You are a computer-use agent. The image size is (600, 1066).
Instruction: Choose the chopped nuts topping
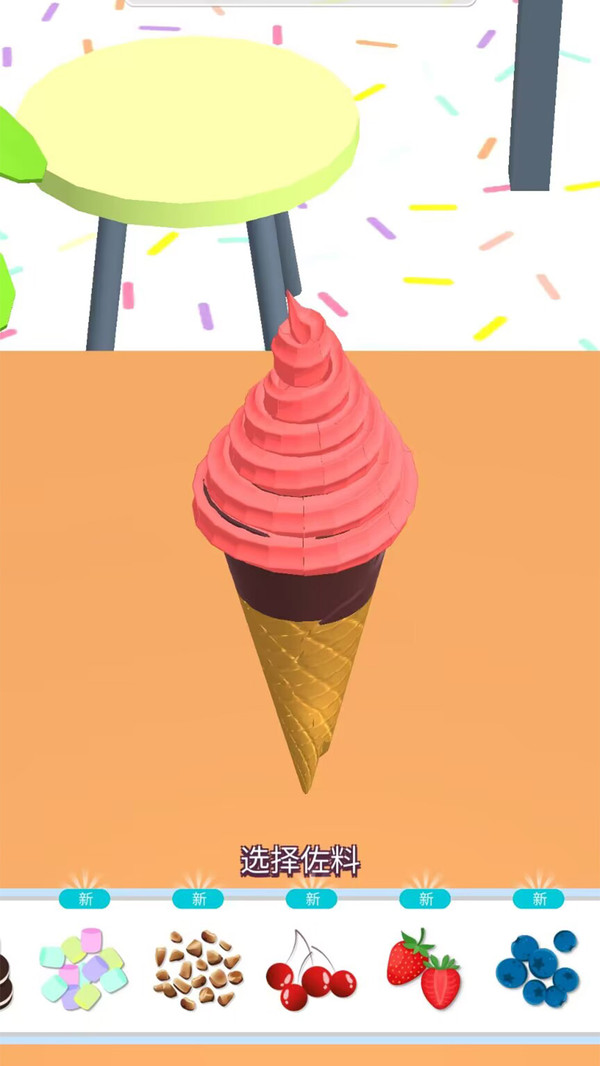198,970
